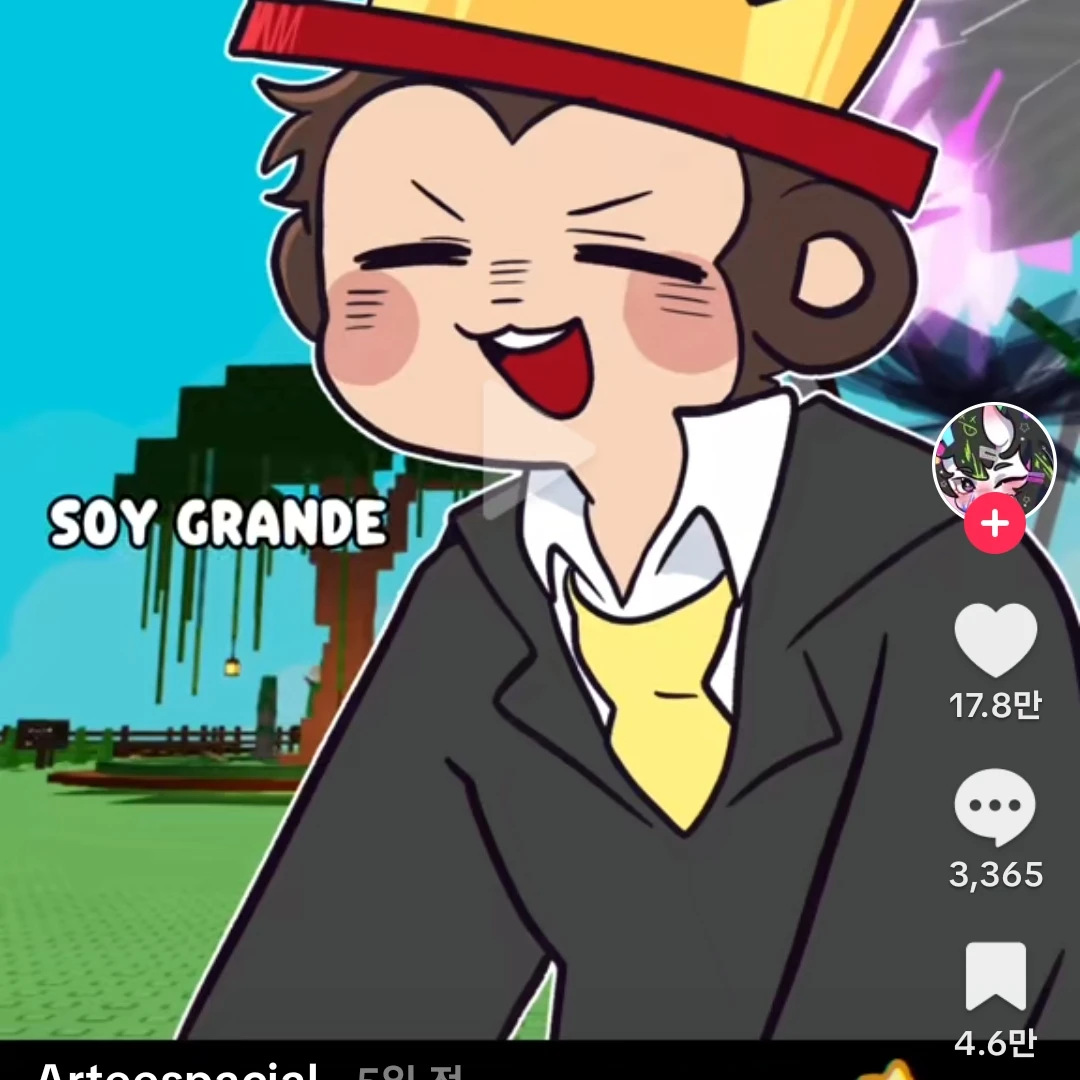Bookmark this video to favorites
Image resolution: width=1080 pixels, height=1080 pixels.
coord(995,977)
